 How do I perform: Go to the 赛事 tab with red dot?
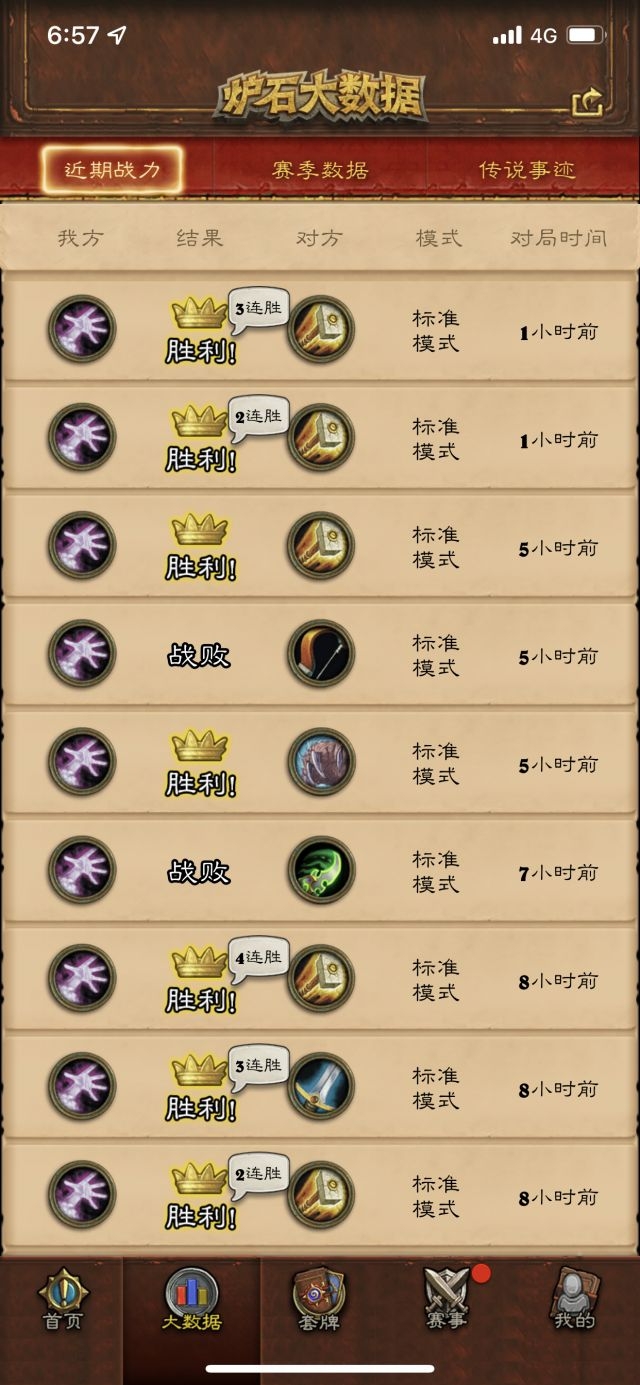pos(447,1299)
